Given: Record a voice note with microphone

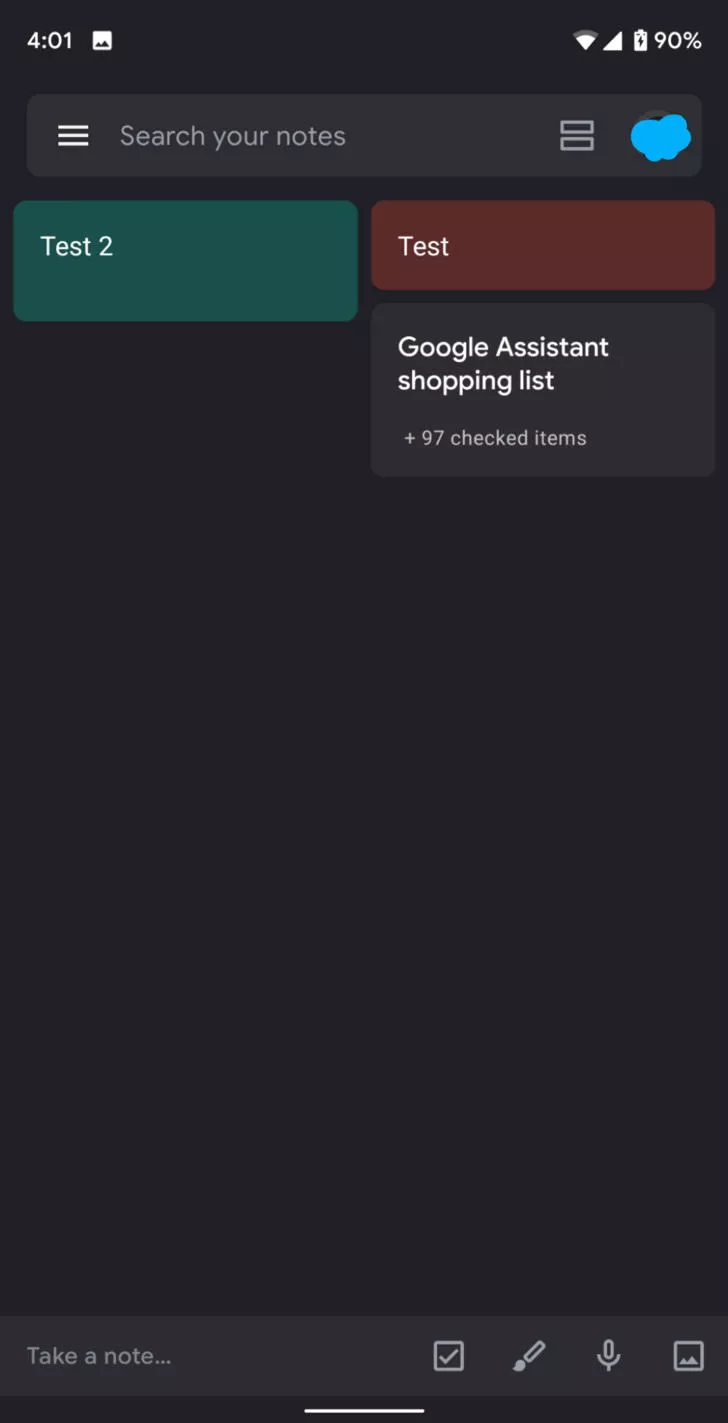Looking at the screenshot, I should point(608,1356).
